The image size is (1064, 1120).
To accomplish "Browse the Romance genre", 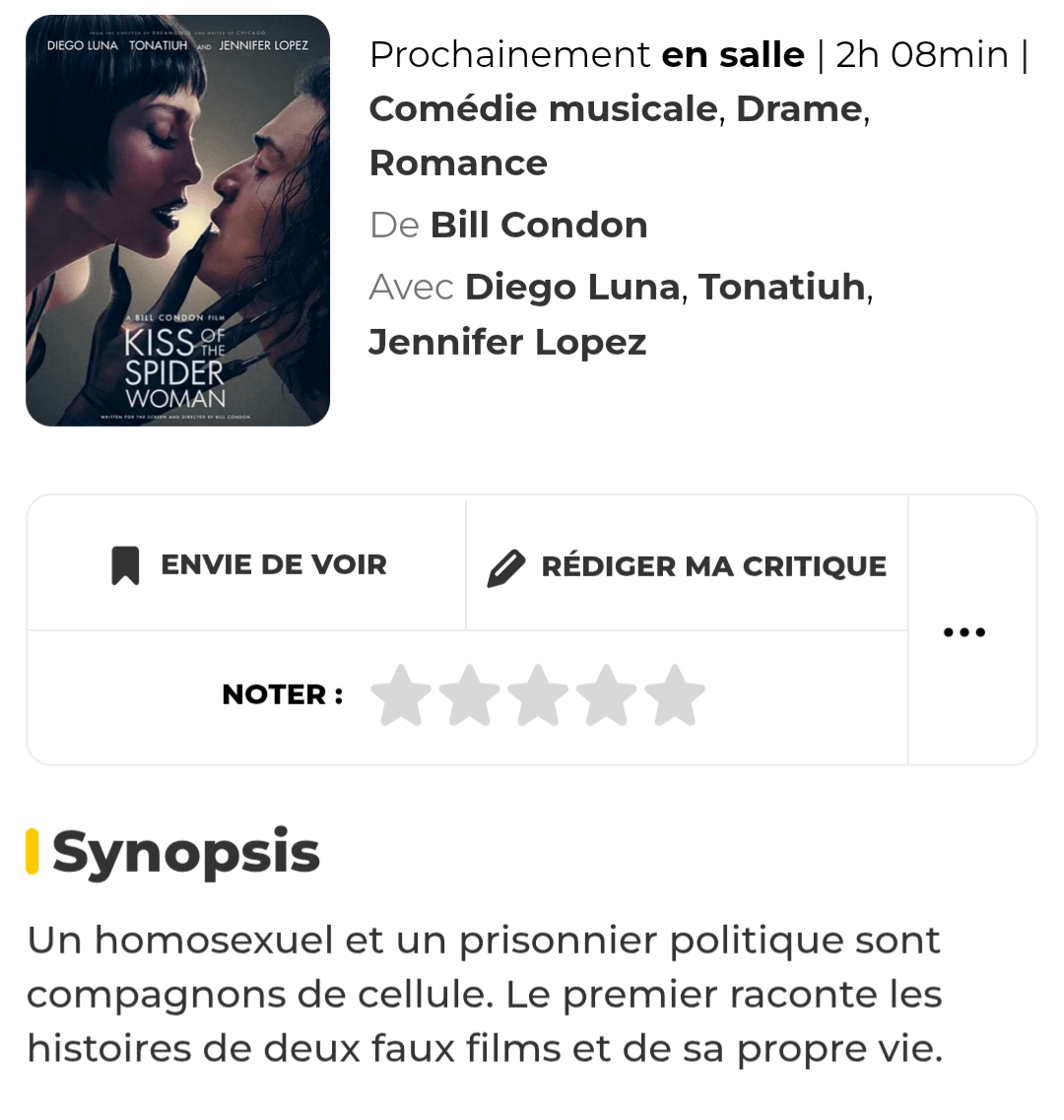I will [458, 164].
